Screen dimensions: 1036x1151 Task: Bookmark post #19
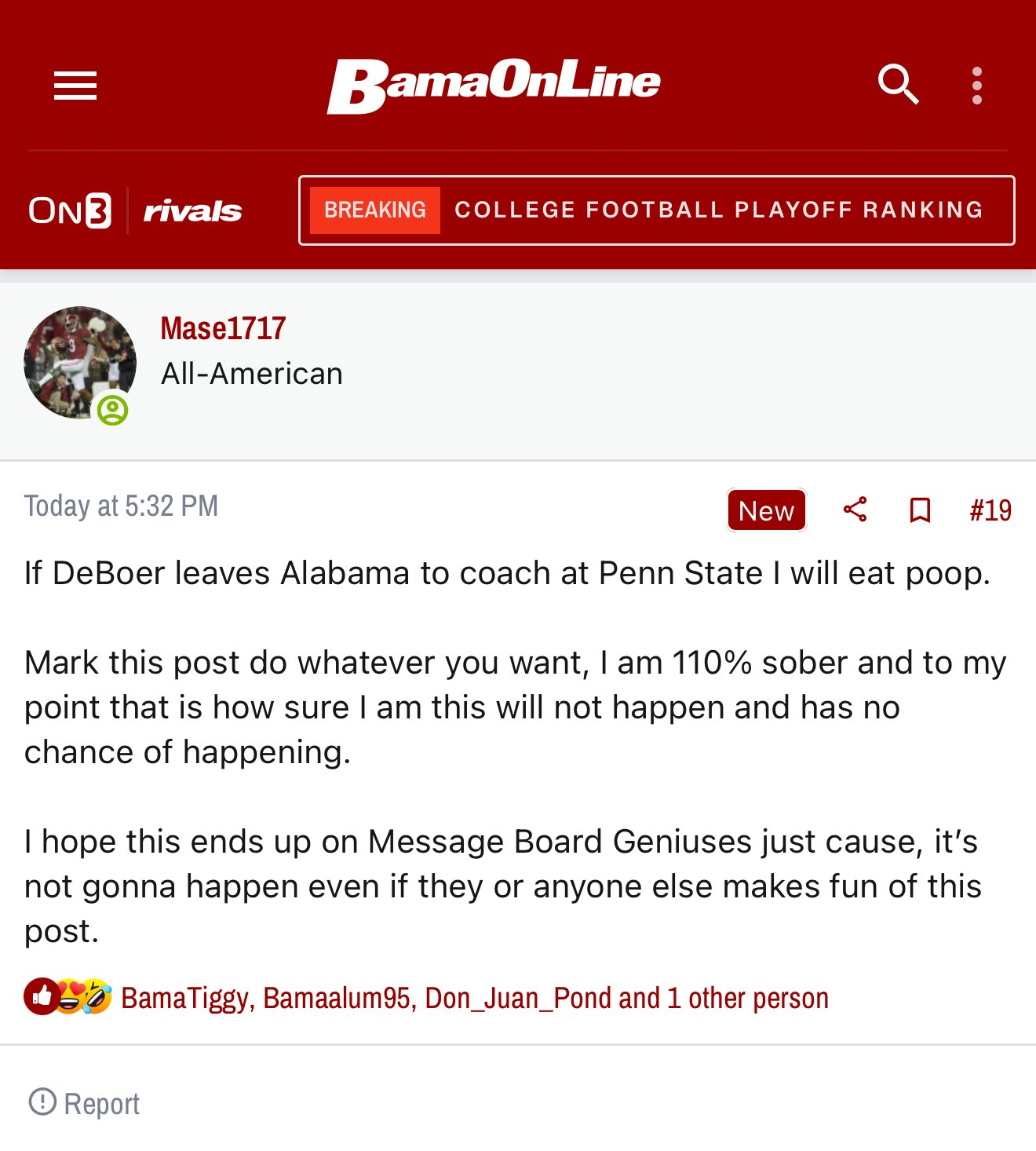click(x=920, y=510)
